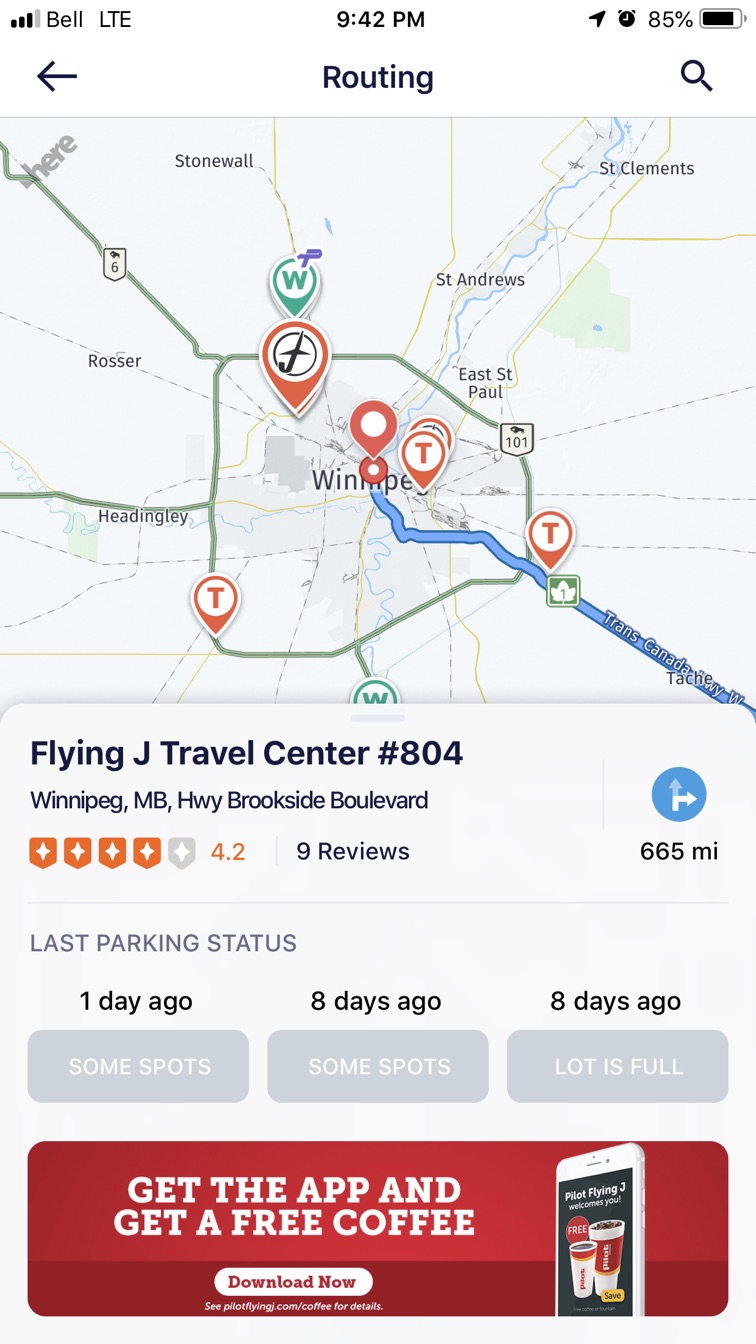Screen dimensions: 756x1344
Task: Select the T pin near Headingley
Action: (216, 600)
